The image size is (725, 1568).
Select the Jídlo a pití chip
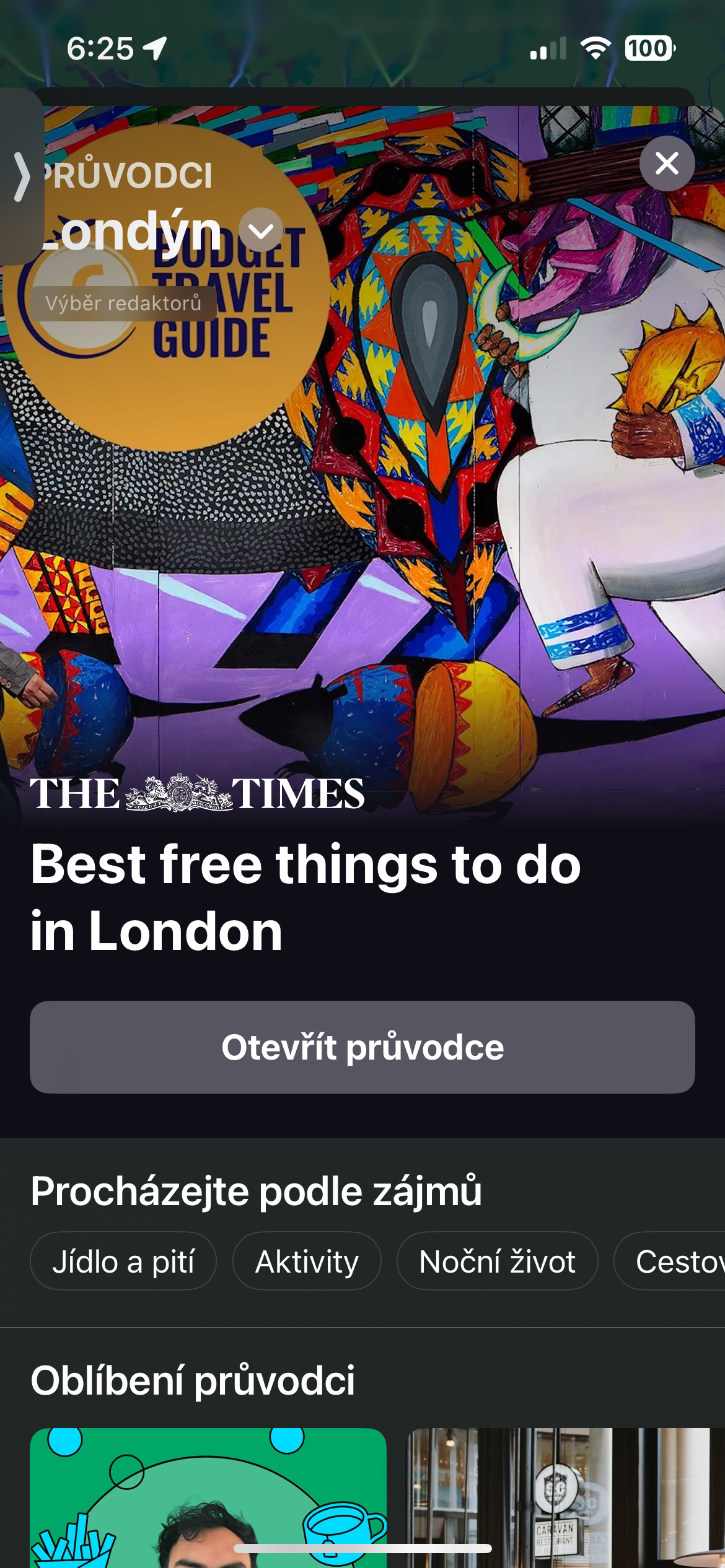[123, 1261]
